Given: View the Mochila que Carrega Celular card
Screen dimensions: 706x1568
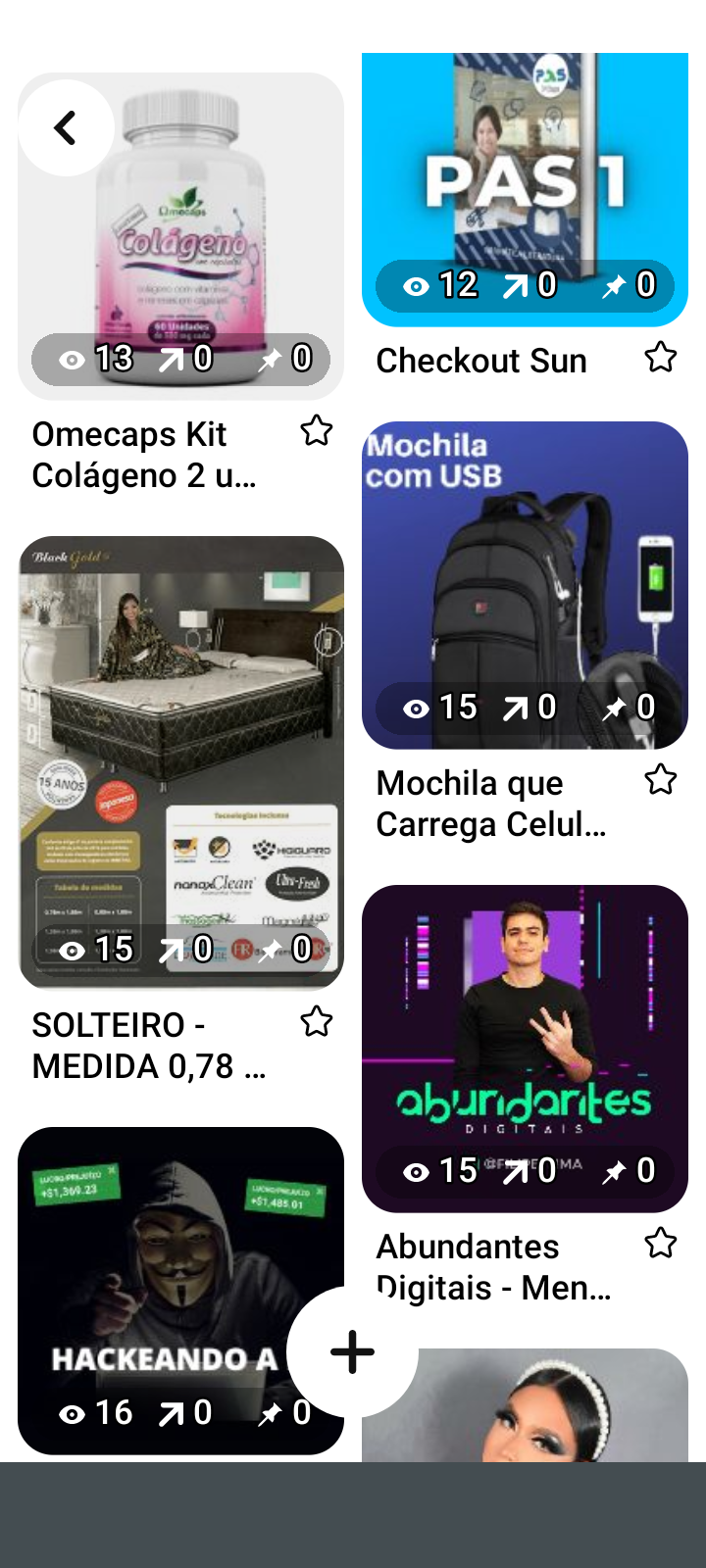Looking at the screenshot, I should [x=525, y=585].
